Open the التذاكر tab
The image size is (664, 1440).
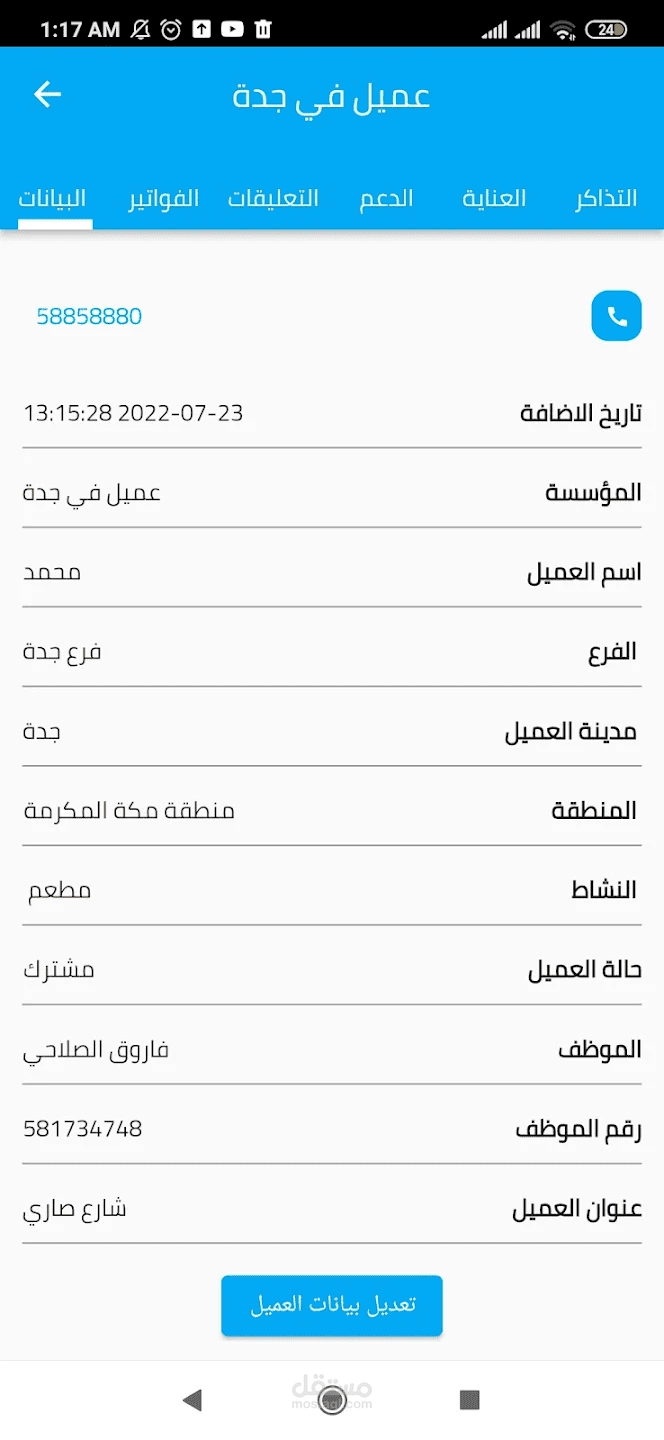pyautogui.click(x=605, y=198)
